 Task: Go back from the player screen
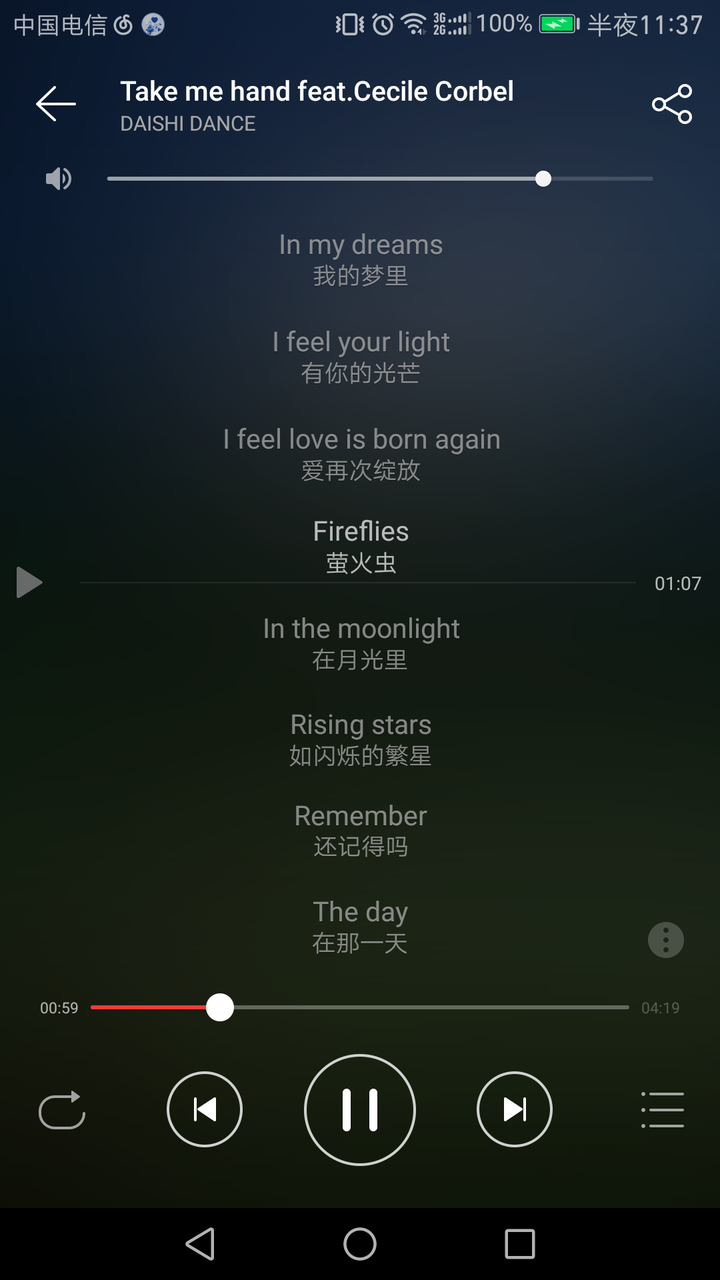tap(56, 104)
